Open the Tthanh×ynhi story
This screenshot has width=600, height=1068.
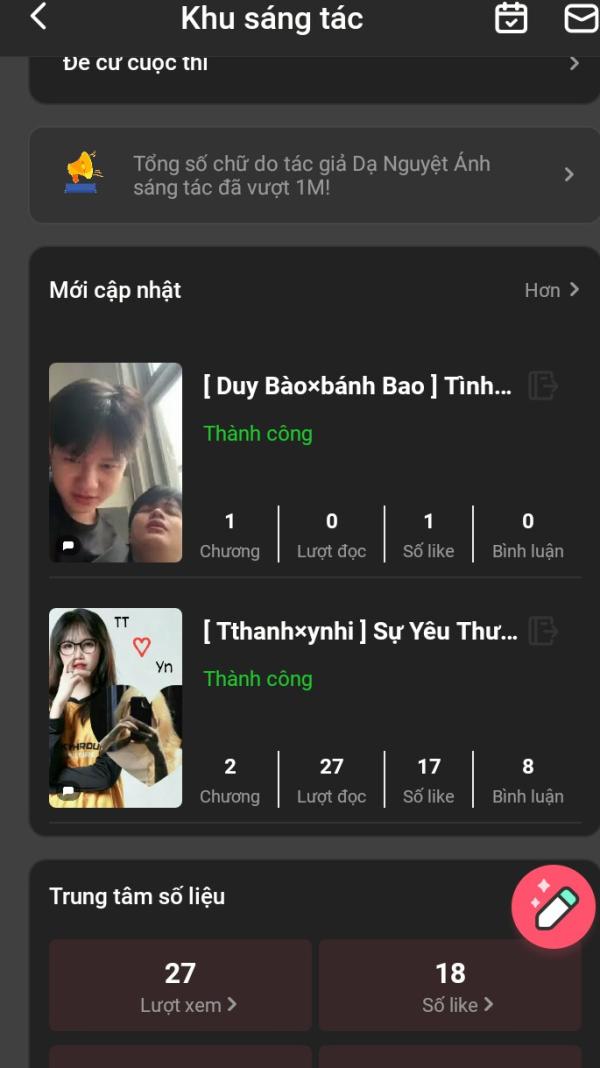pos(360,631)
